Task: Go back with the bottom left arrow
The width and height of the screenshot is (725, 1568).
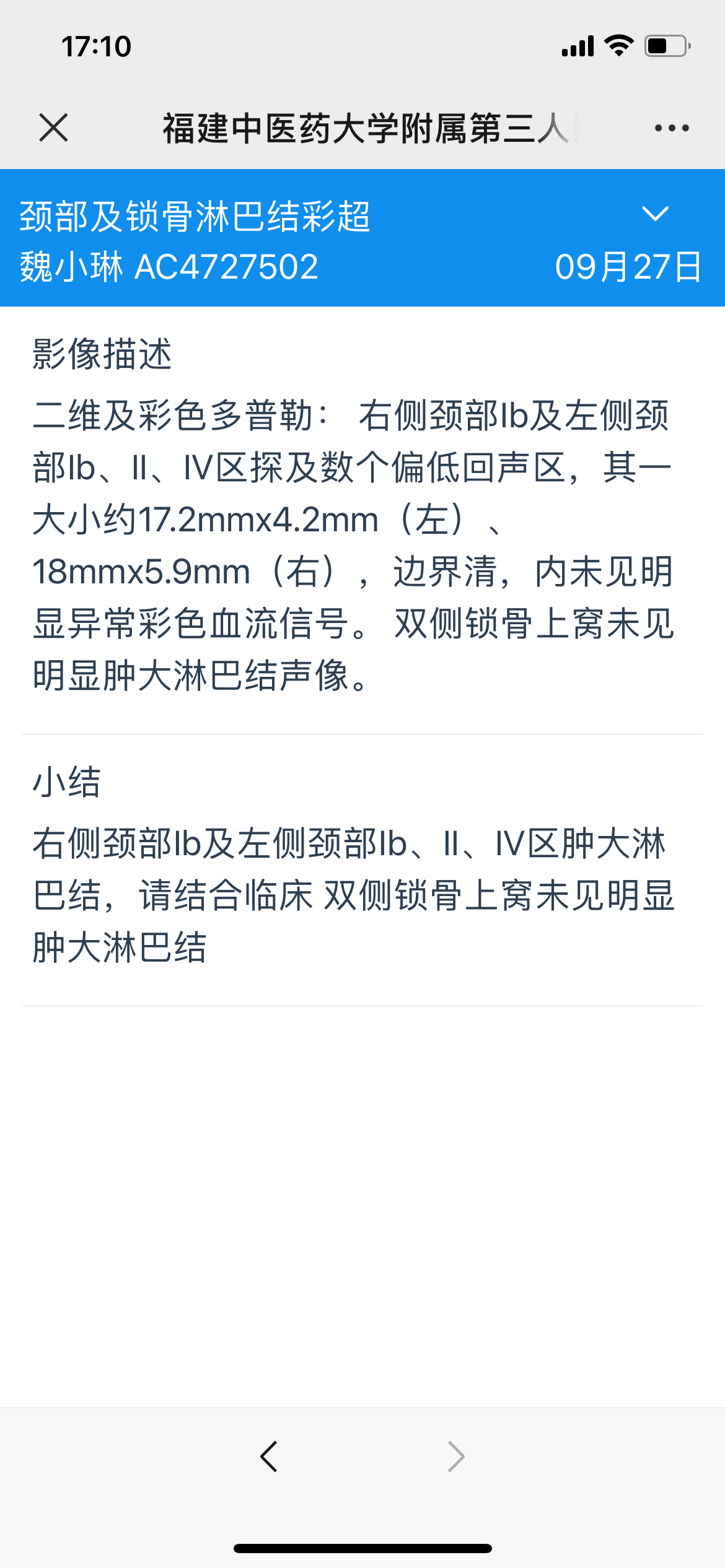Action: (x=269, y=1456)
